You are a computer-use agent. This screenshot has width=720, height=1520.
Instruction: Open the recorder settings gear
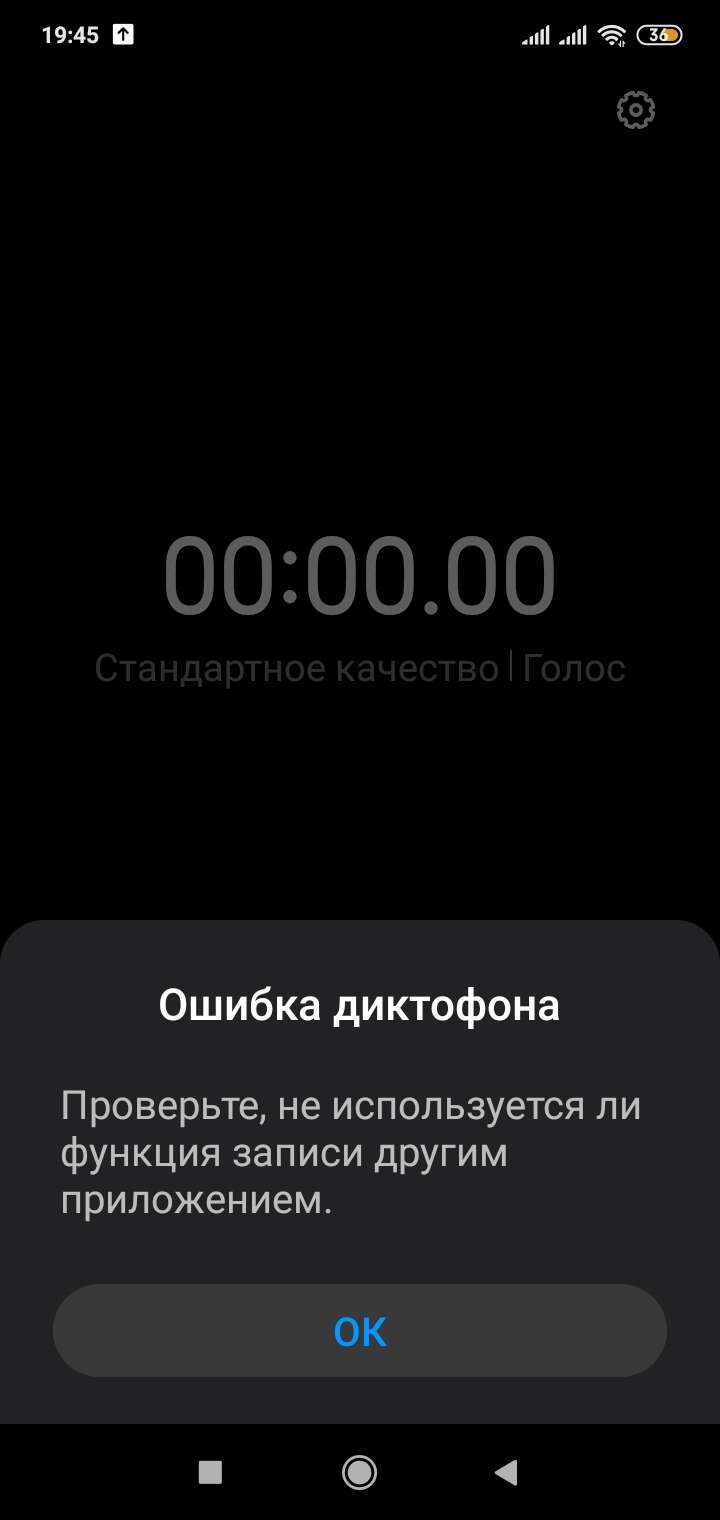coord(635,110)
